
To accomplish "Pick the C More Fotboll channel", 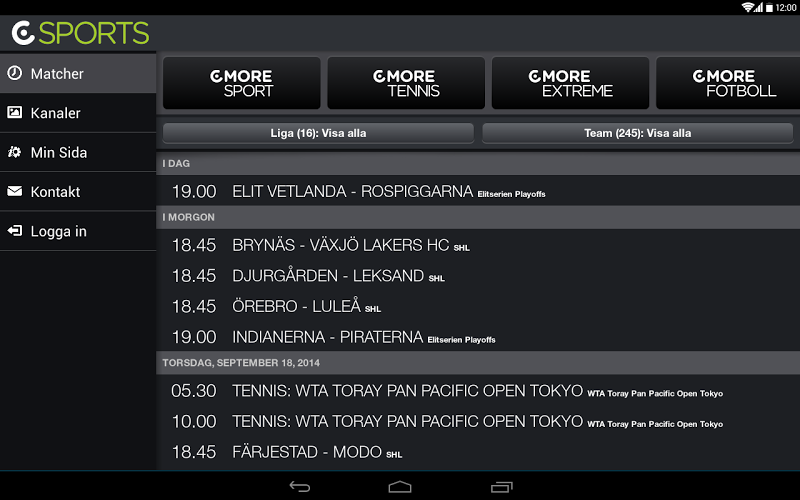I will tap(728, 83).
